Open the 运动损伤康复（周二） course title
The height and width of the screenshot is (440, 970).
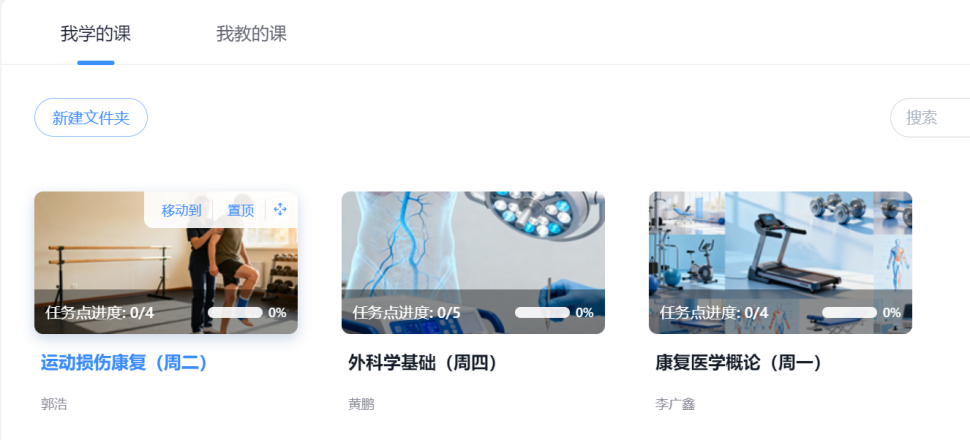coord(125,363)
